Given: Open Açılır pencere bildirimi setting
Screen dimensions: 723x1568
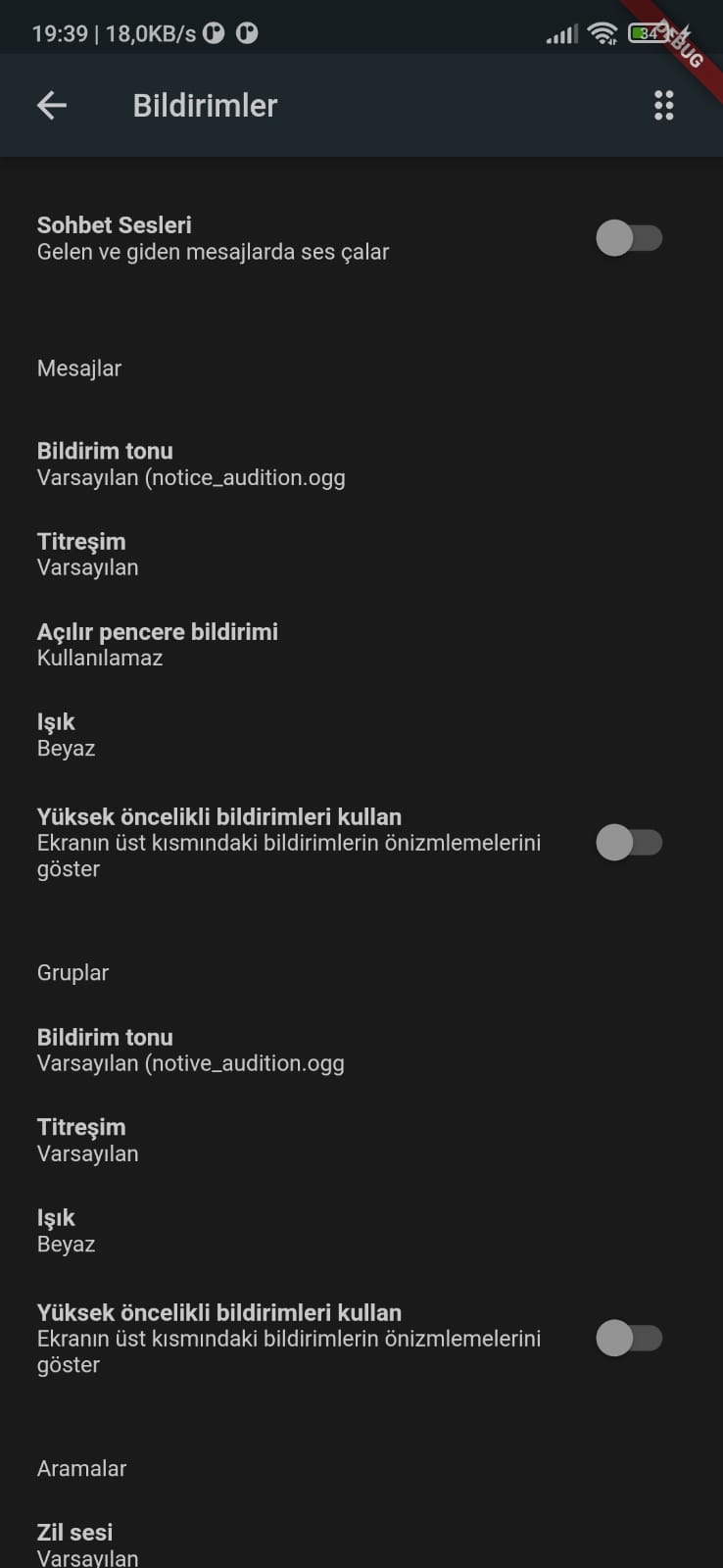Looking at the screenshot, I should (158, 643).
